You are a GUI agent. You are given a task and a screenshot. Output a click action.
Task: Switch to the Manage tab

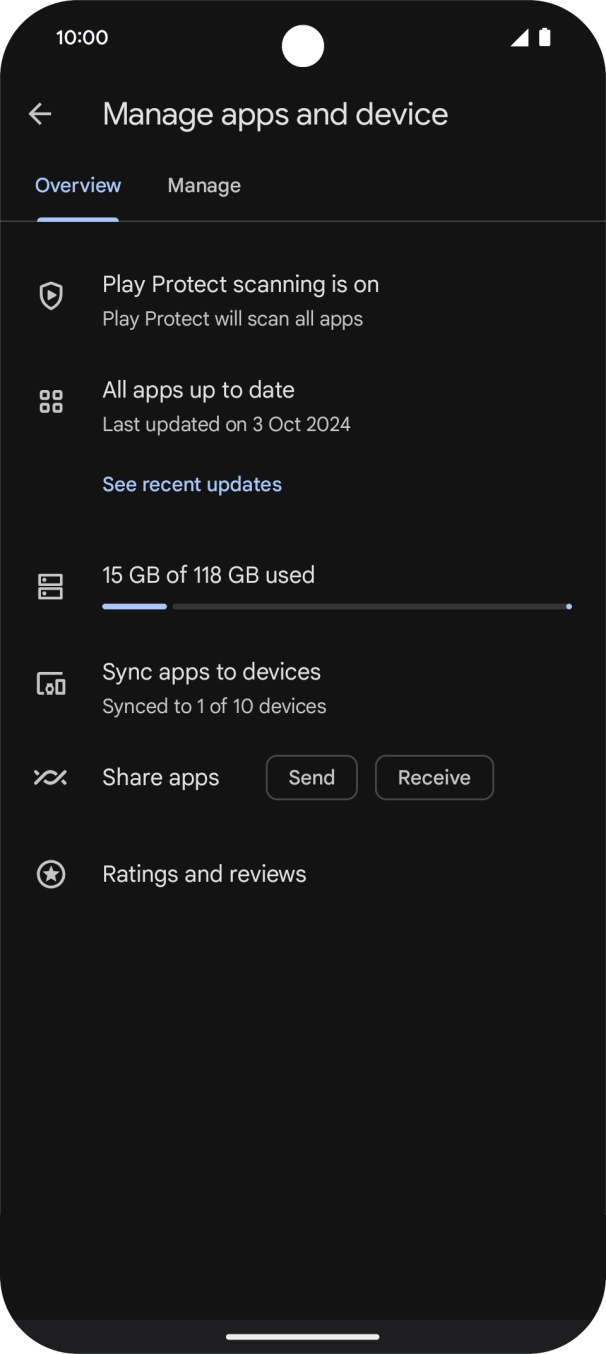click(x=204, y=186)
